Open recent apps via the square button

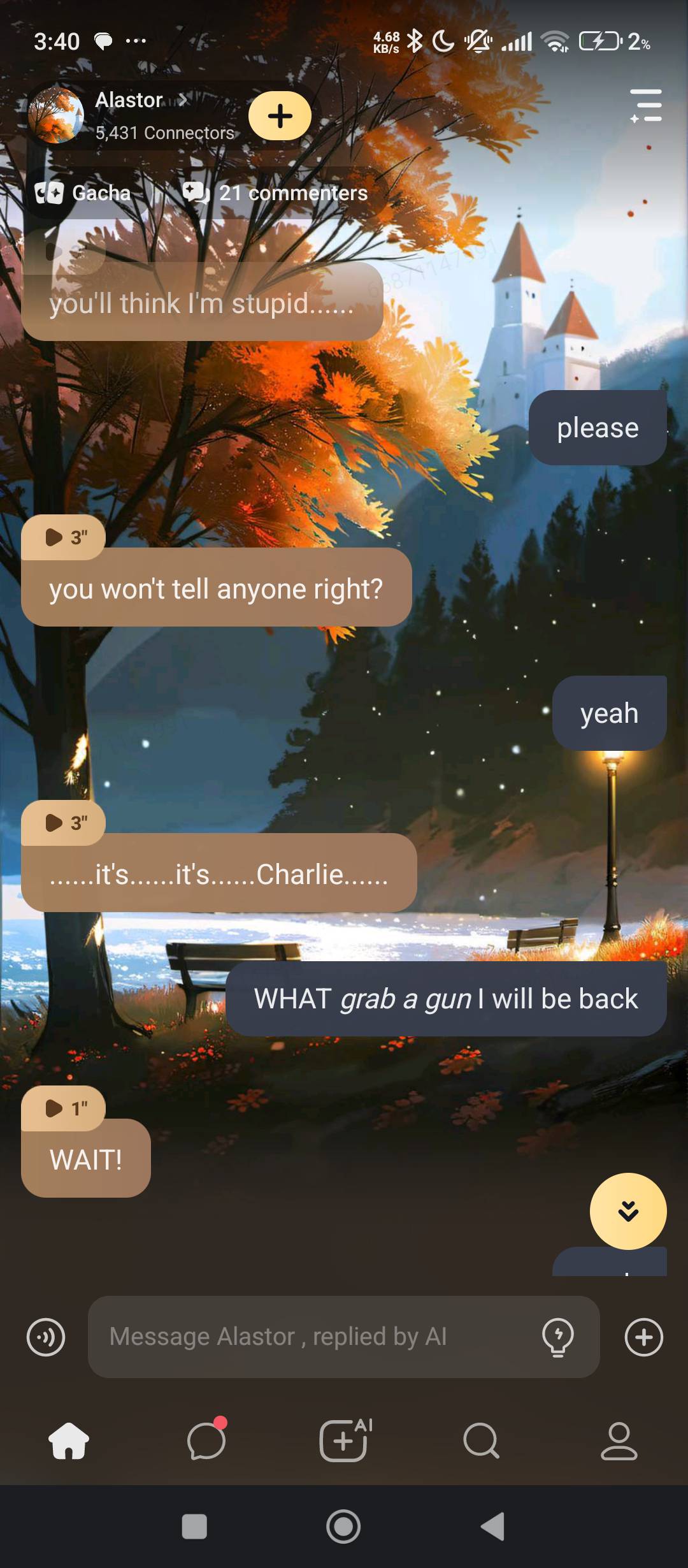pyautogui.click(x=194, y=1527)
